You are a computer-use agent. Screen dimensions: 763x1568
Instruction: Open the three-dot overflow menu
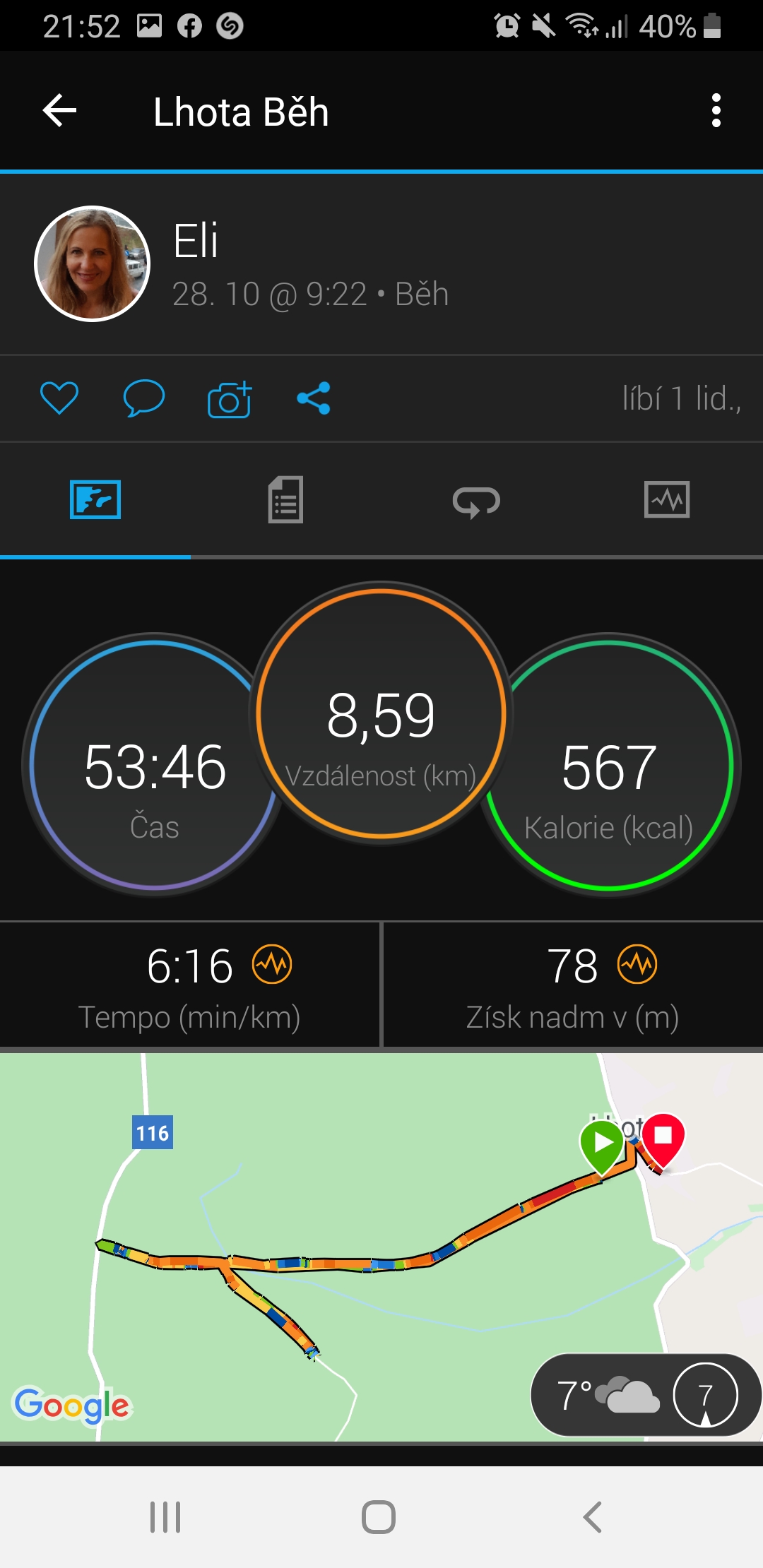pos(716,111)
